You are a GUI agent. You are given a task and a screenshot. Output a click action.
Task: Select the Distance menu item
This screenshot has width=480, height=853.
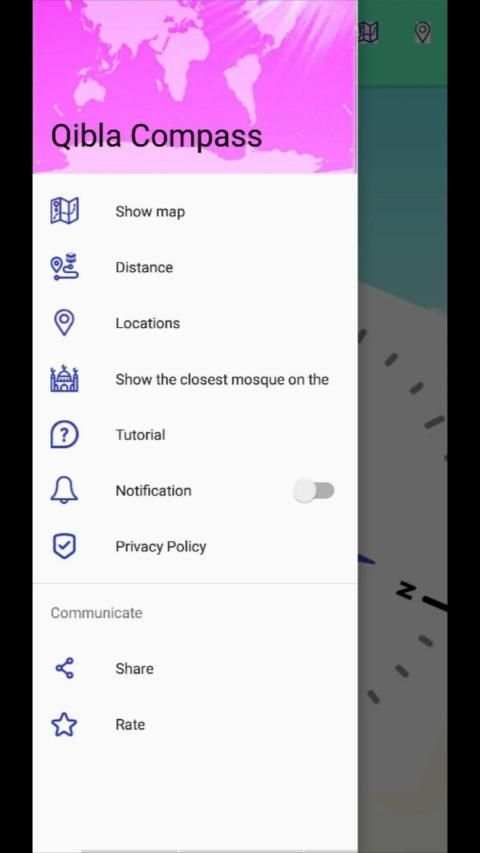coord(195,267)
